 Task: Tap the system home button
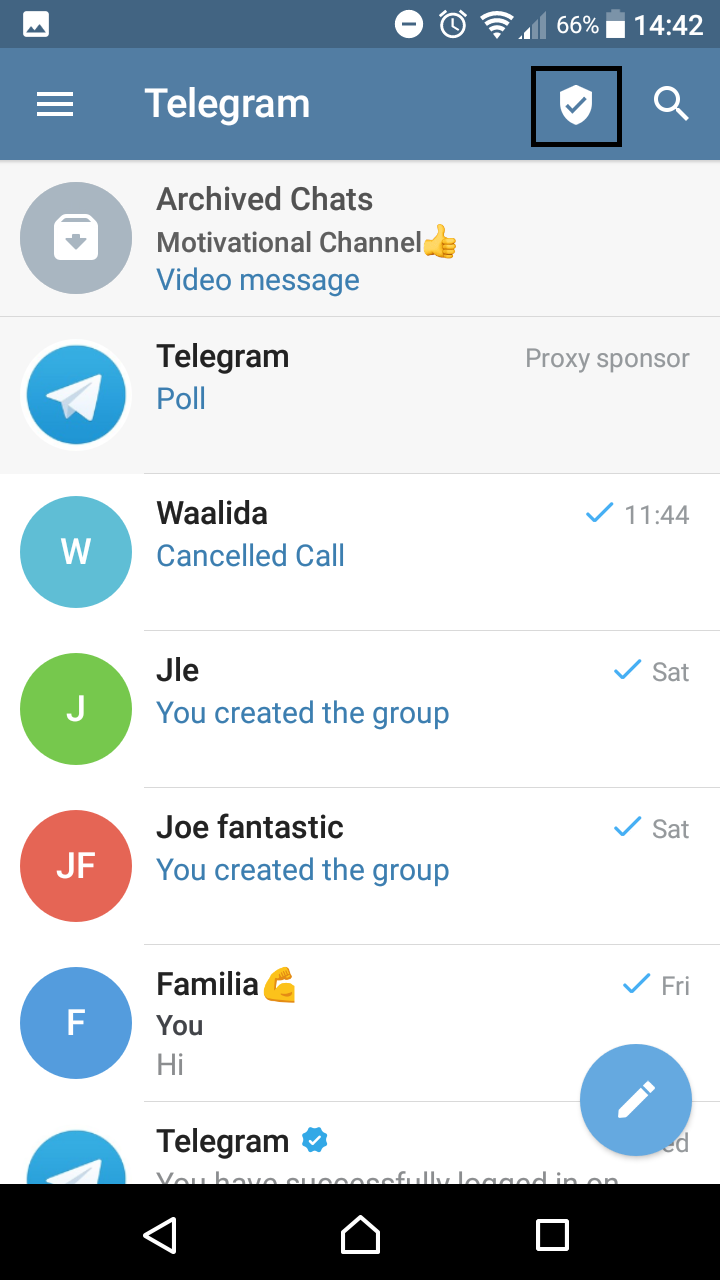tap(360, 1234)
